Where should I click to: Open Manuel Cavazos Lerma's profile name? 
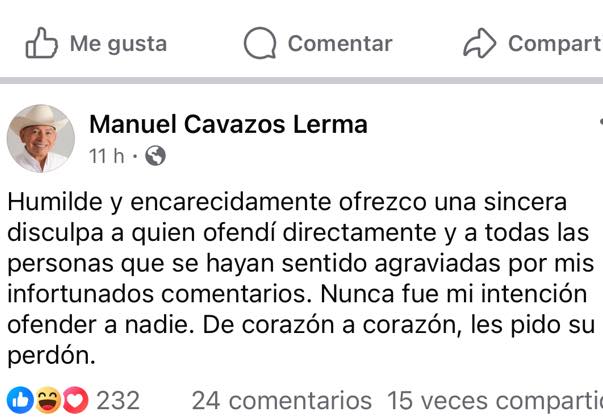point(228,125)
